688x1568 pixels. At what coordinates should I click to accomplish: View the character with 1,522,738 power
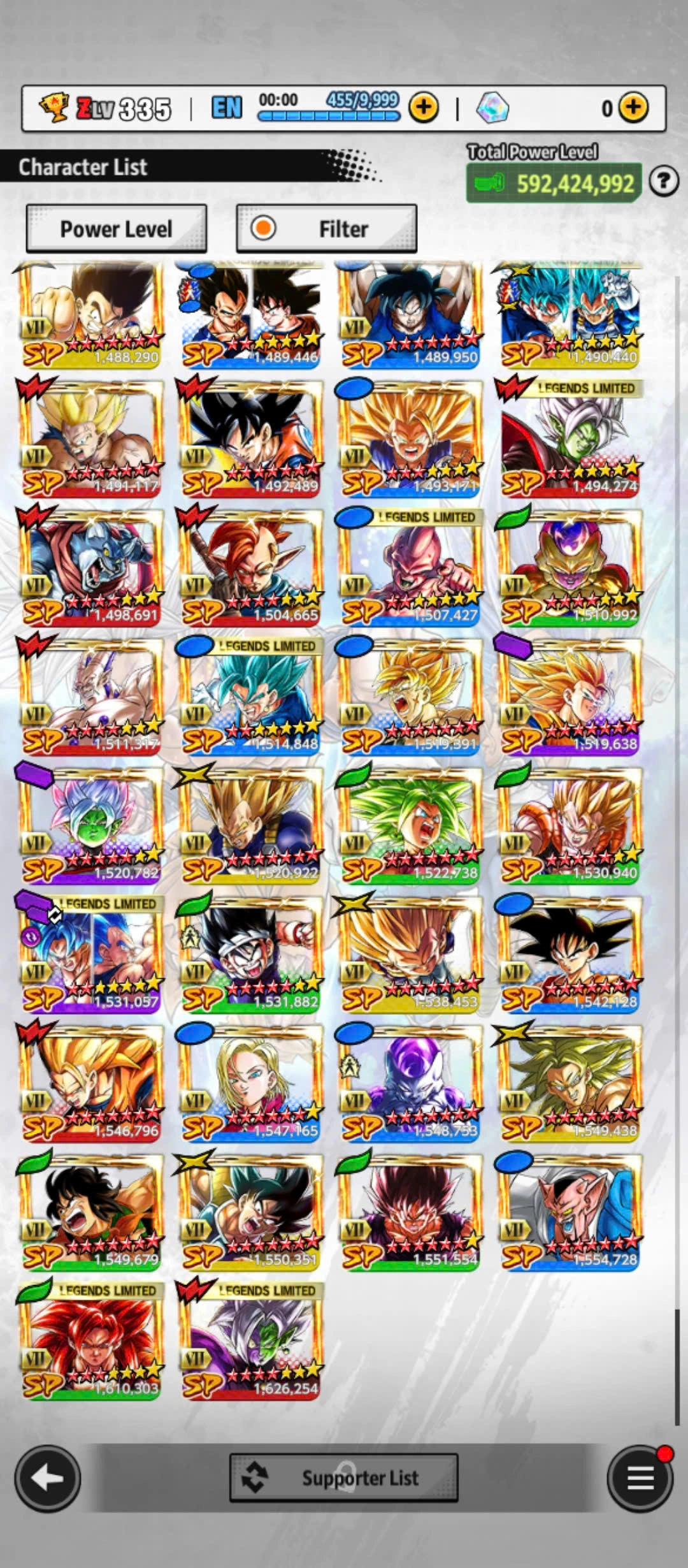pos(410,825)
